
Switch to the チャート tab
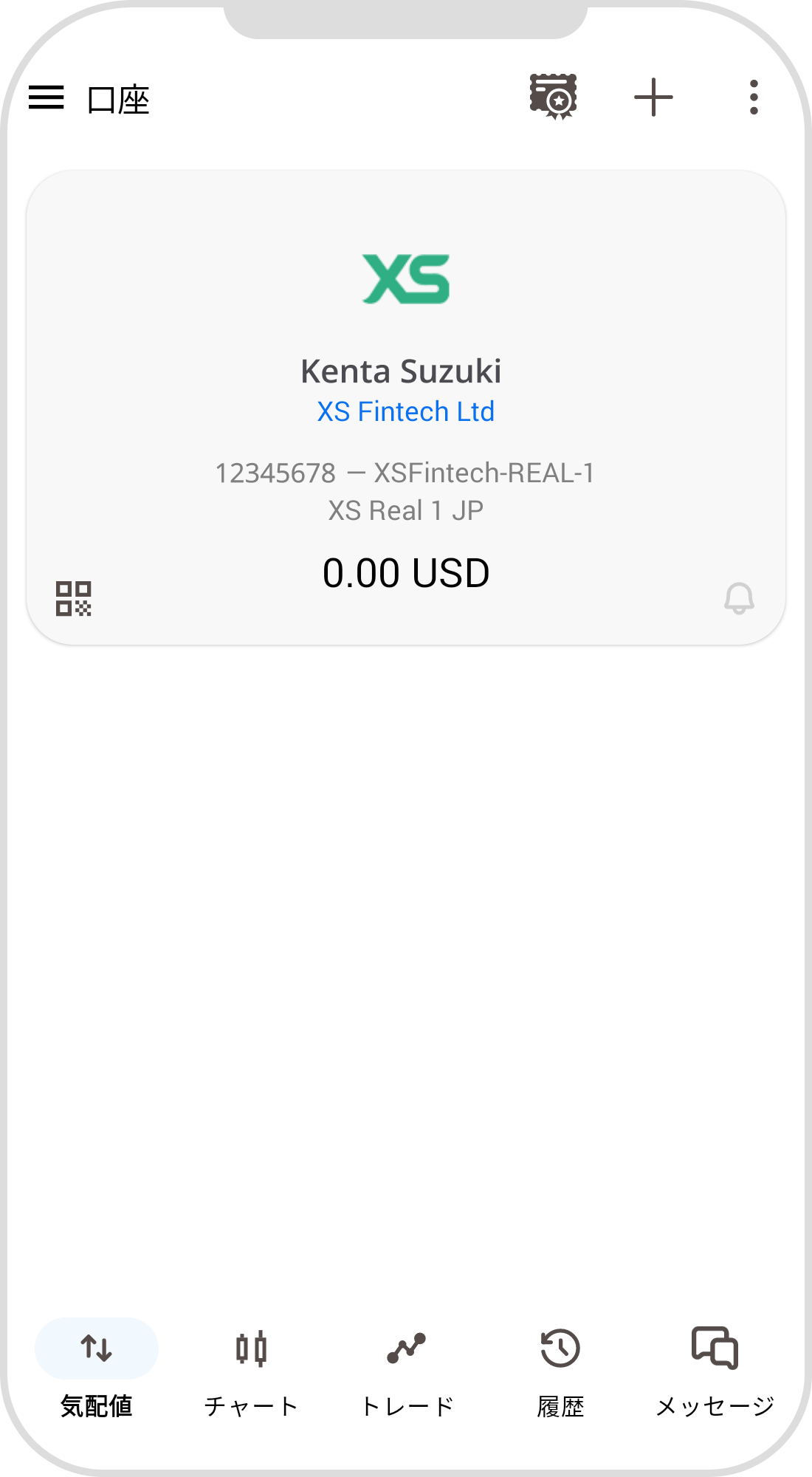(x=251, y=1368)
